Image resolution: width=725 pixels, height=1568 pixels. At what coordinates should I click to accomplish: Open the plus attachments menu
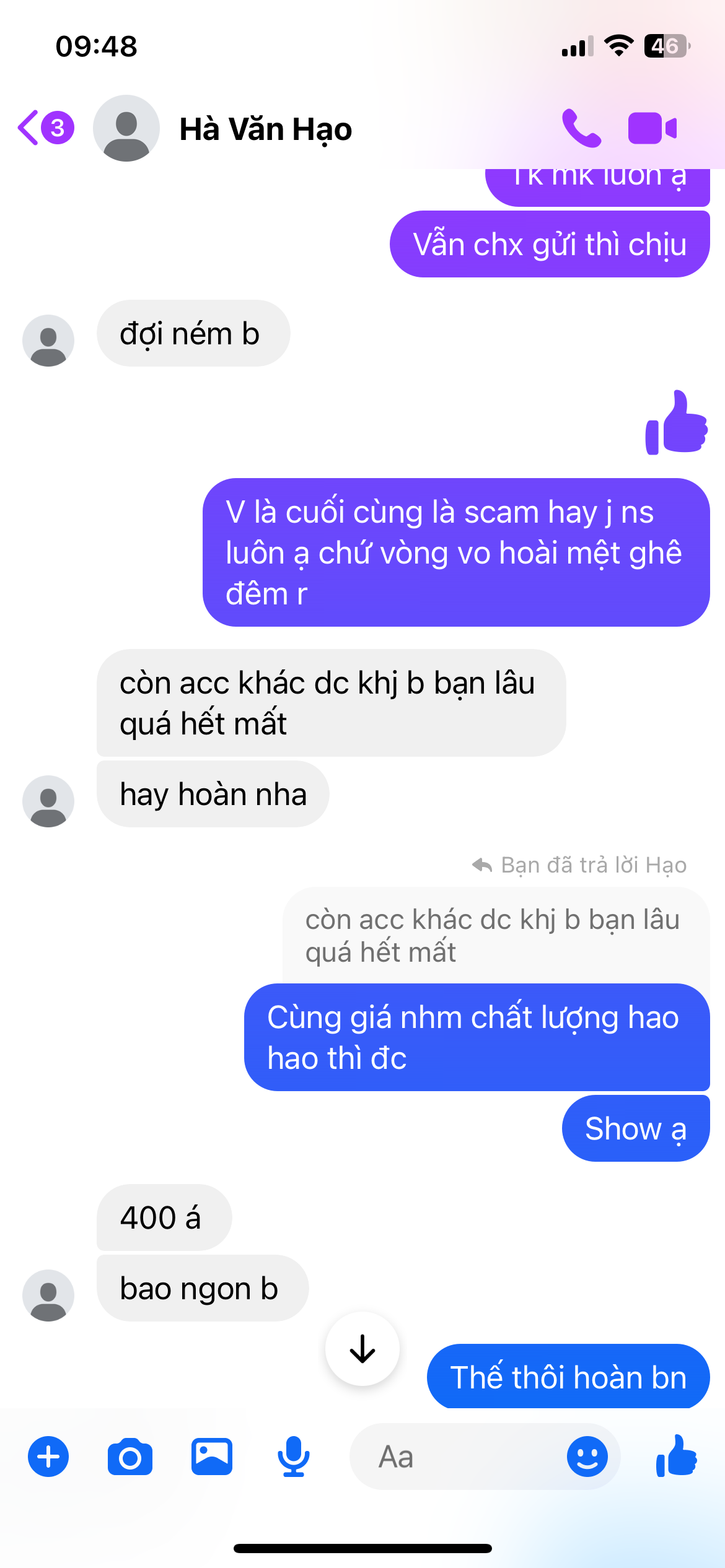48,1457
